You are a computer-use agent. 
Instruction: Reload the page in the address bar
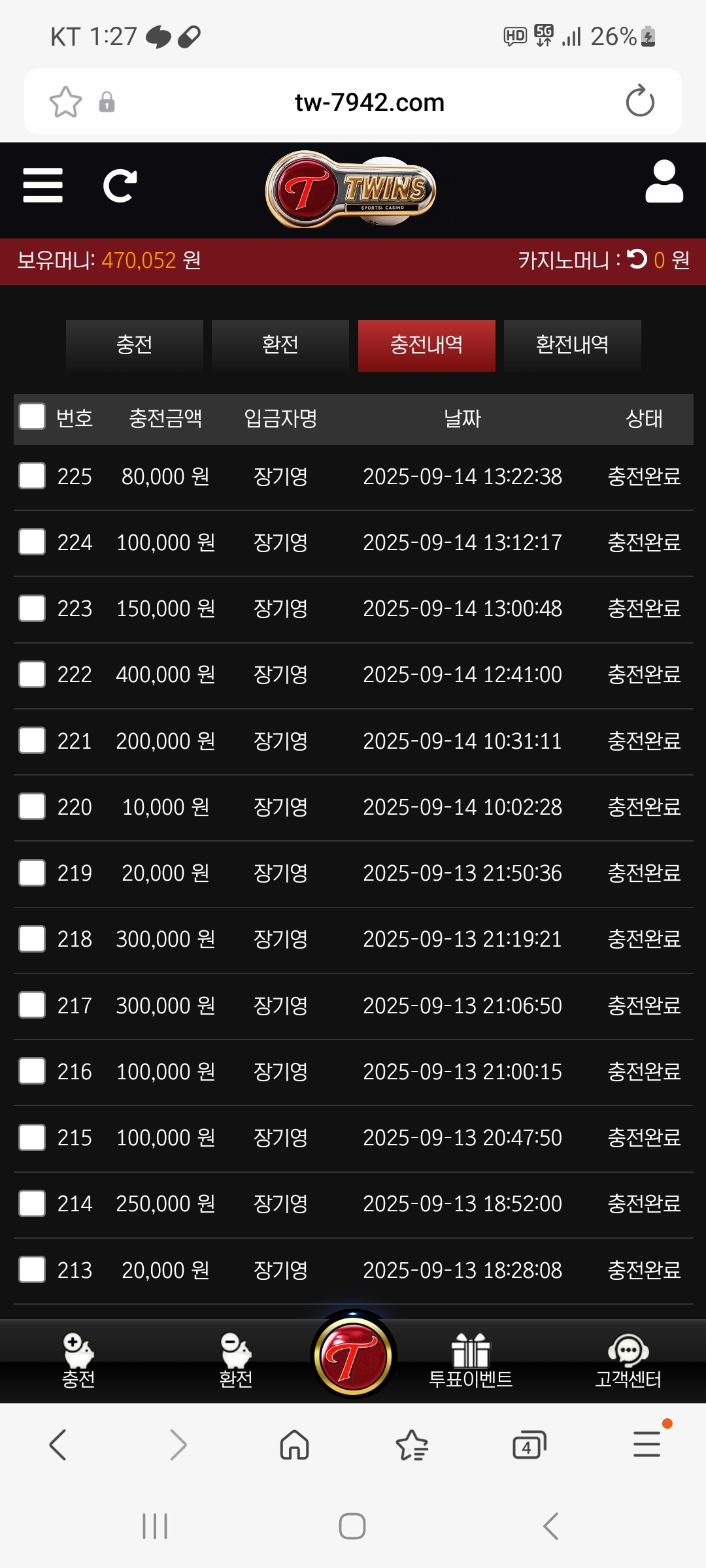pyautogui.click(x=640, y=101)
